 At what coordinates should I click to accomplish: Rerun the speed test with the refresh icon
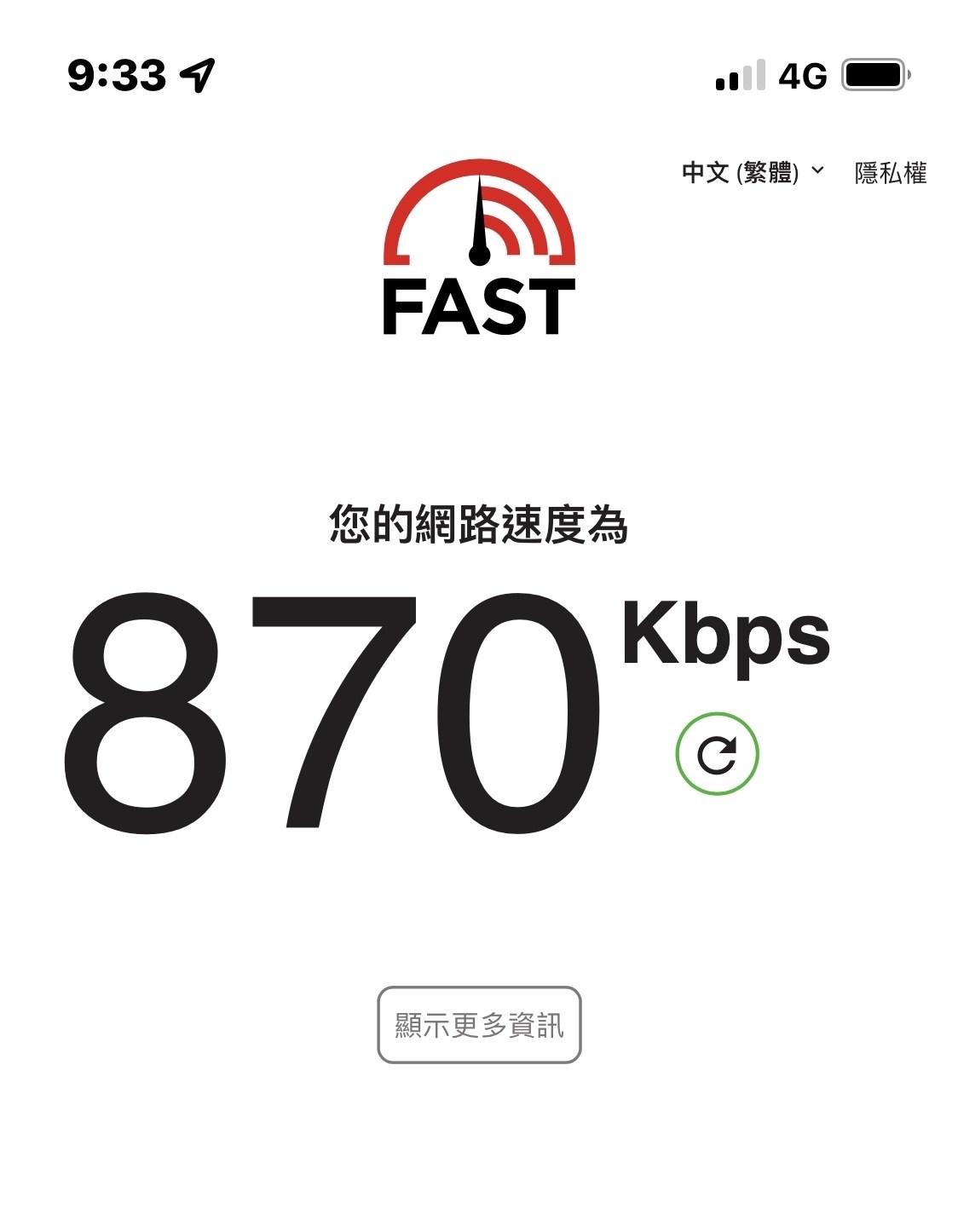click(717, 754)
